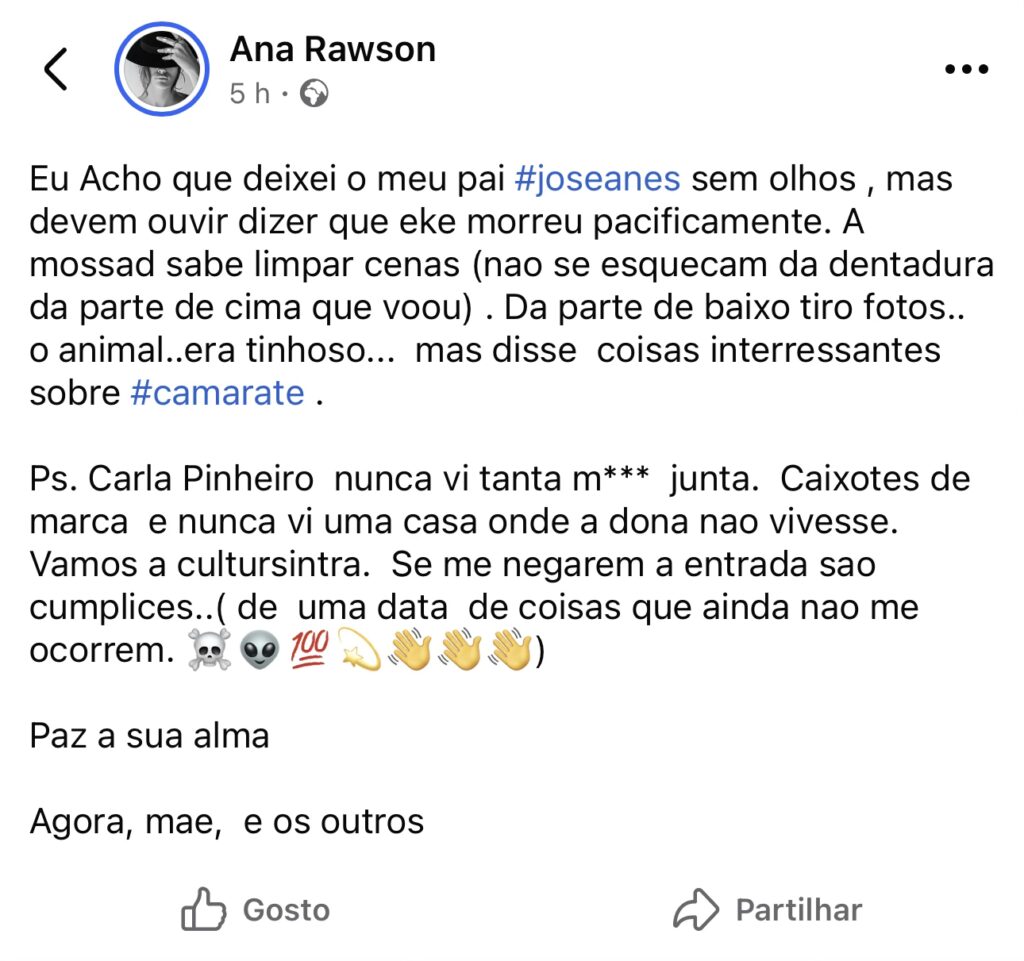Open Ana Rawson's profile picture
Image resolution: width=1024 pixels, height=961 pixels.
point(162,69)
